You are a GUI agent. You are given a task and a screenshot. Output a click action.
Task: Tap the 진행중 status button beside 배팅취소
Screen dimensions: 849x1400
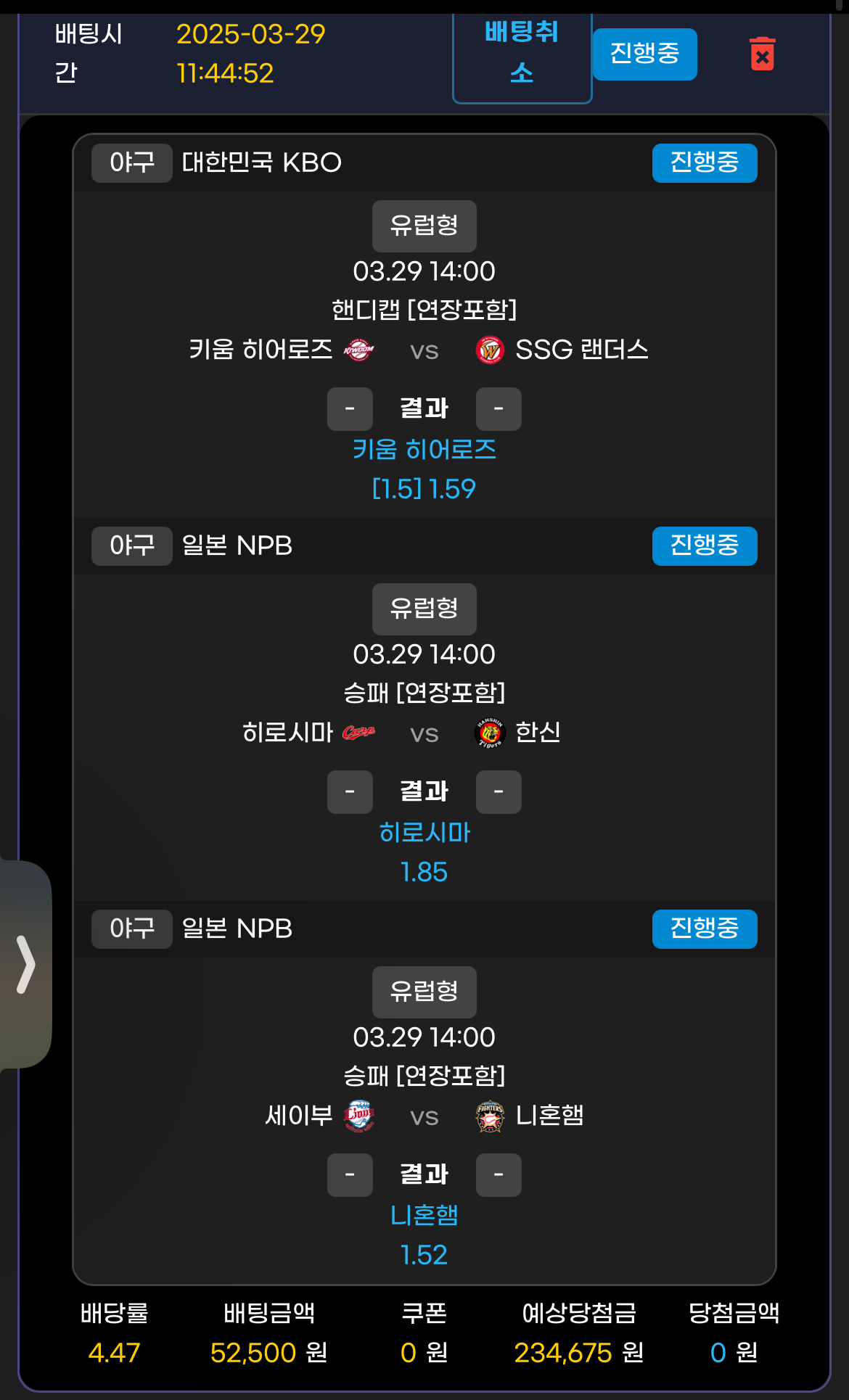tap(644, 54)
